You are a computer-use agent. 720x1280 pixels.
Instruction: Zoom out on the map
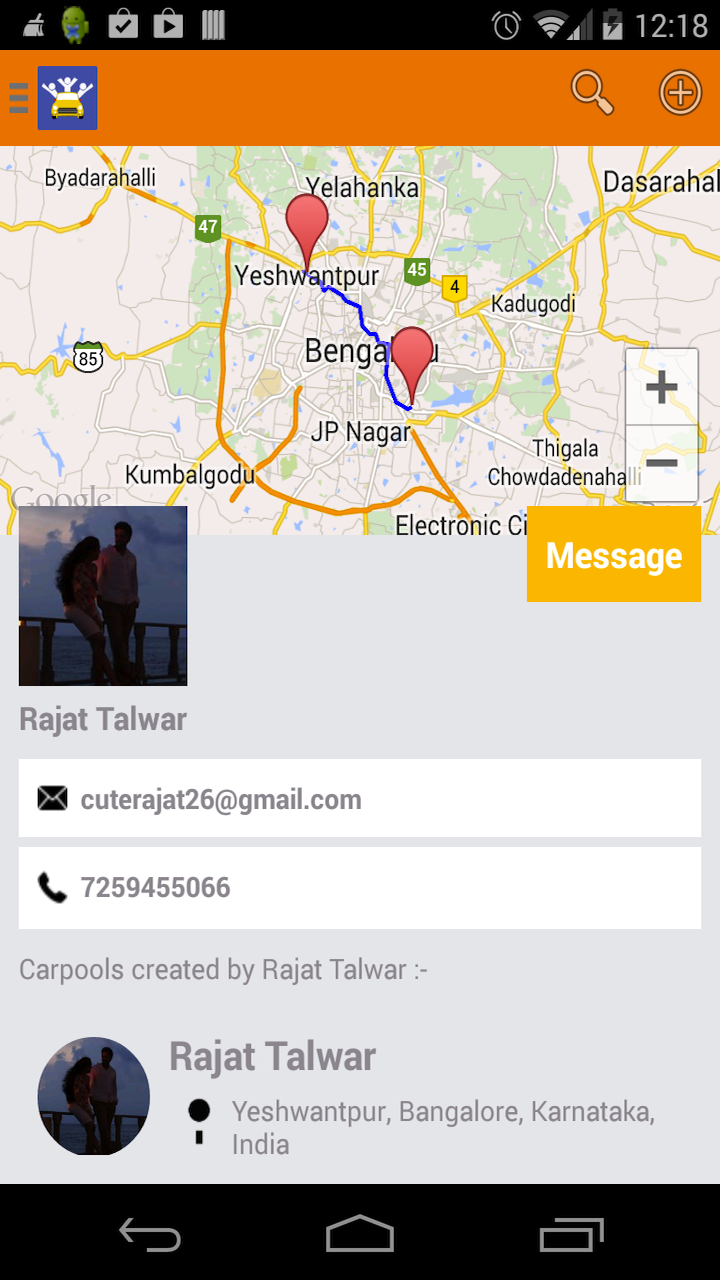tap(661, 463)
